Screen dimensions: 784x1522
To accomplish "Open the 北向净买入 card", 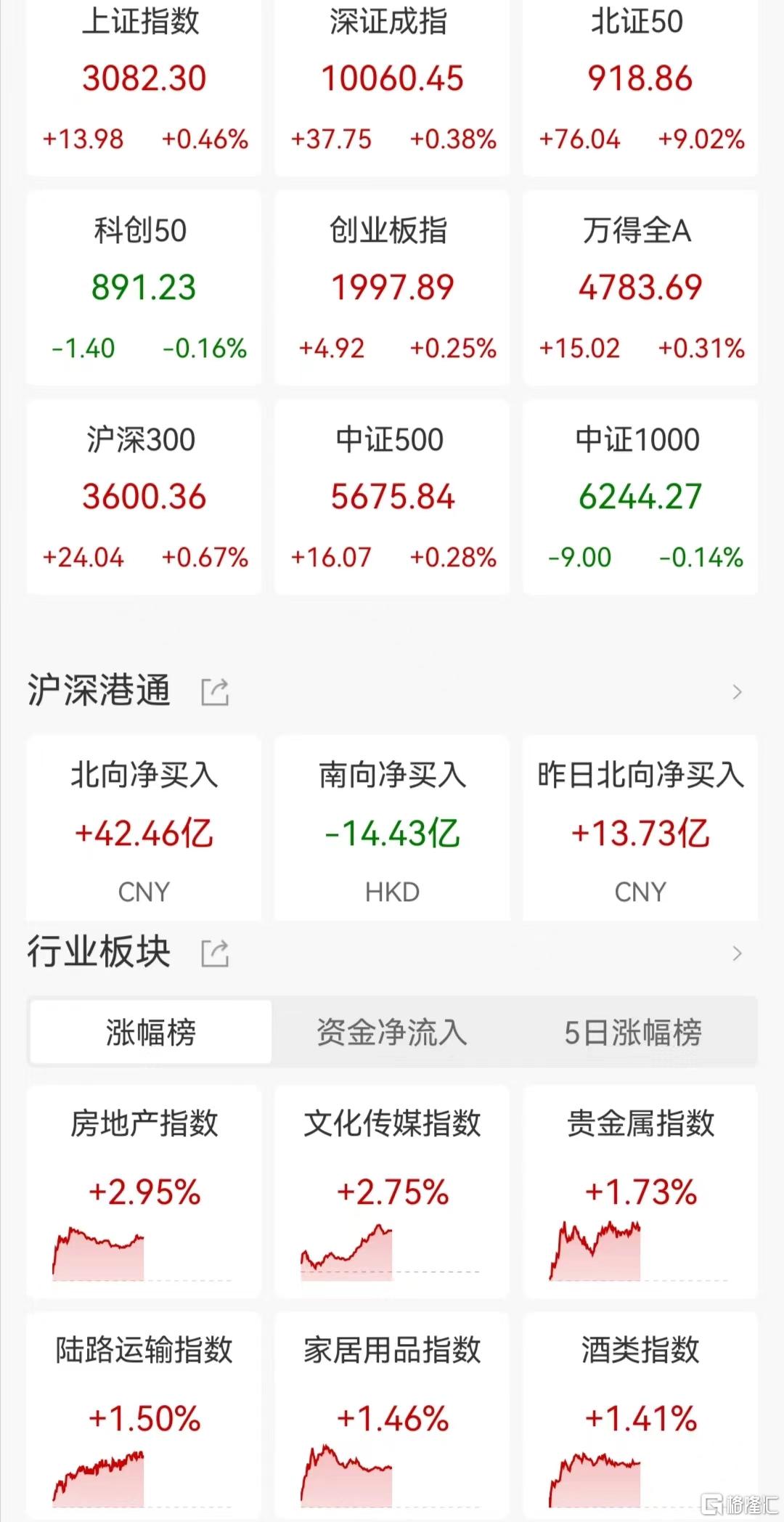I will pyautogui.click(x=144, y=829).
